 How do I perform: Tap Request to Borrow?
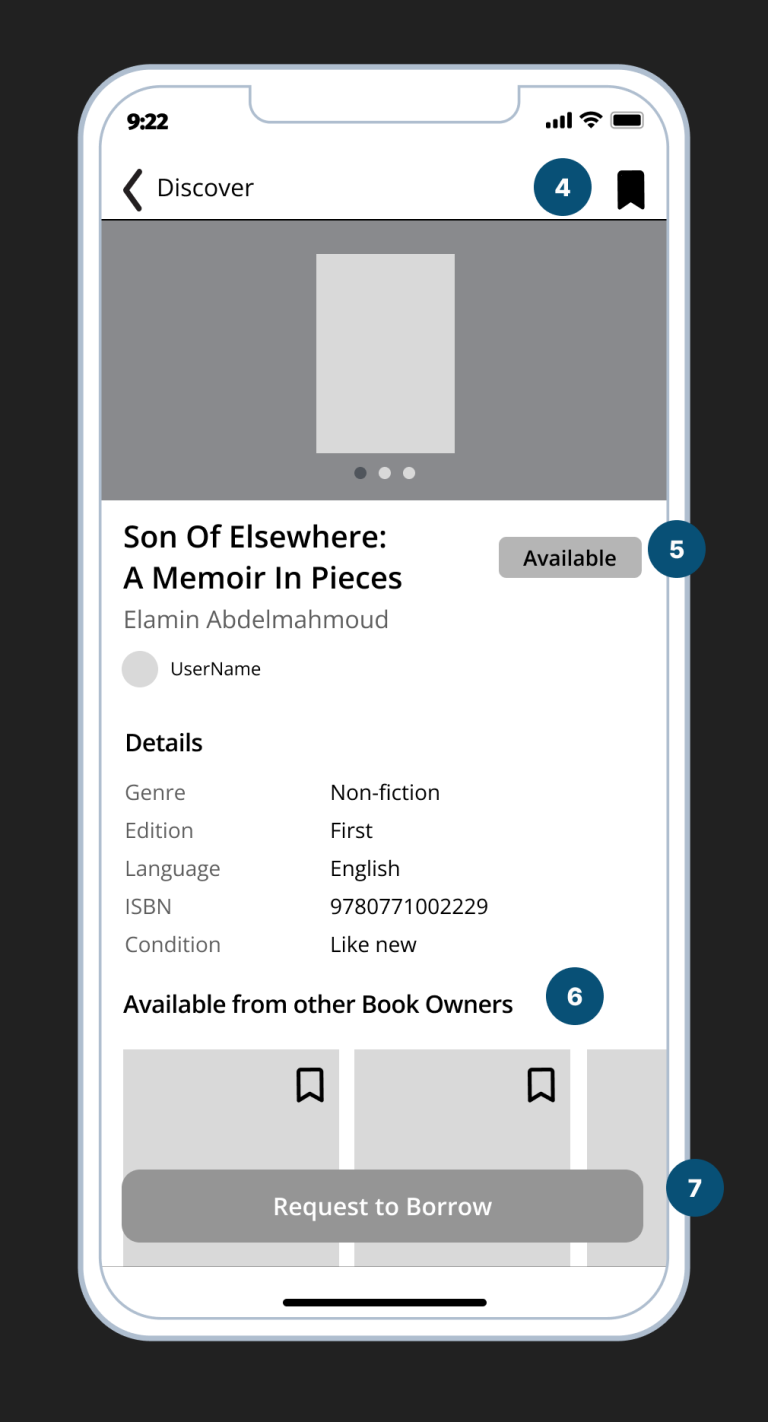pyautogui.click(x=382, y=1206)
